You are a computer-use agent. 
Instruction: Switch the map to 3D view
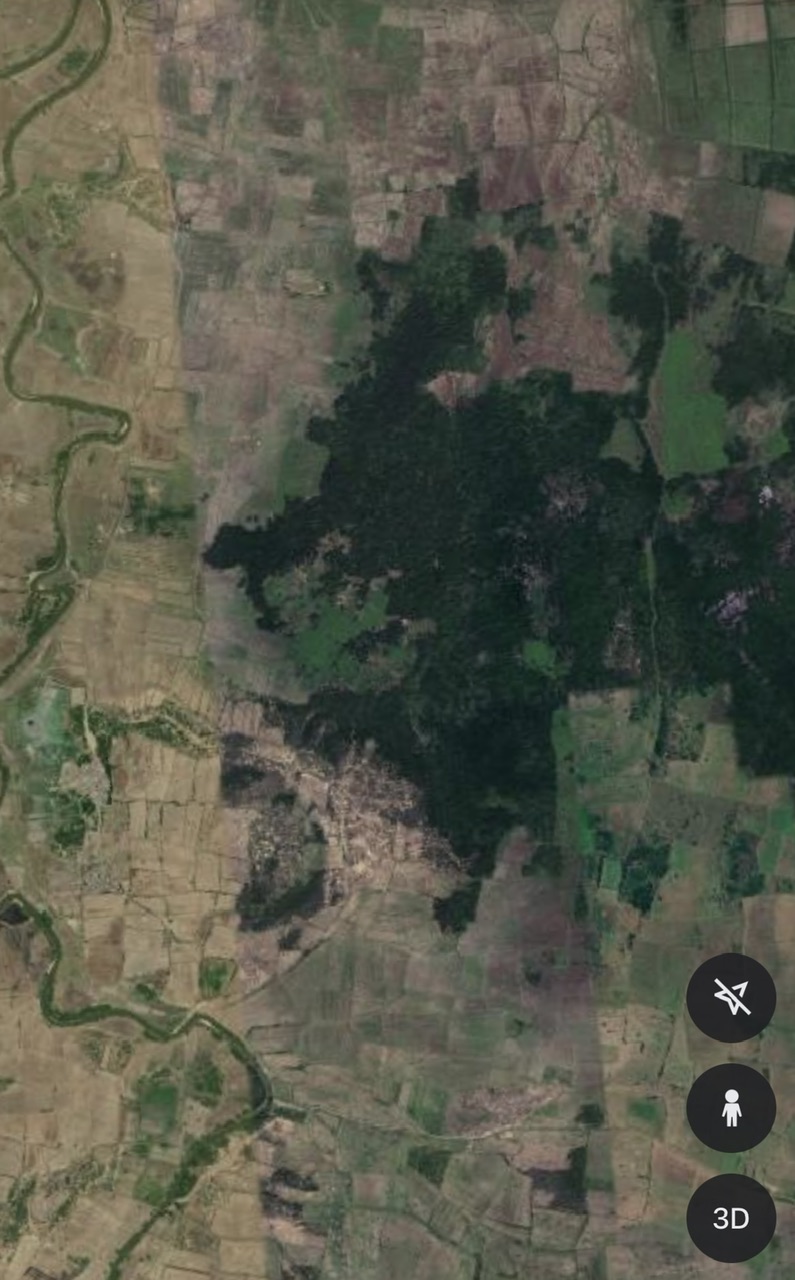pyautogui.click(x=731, y=1218)
